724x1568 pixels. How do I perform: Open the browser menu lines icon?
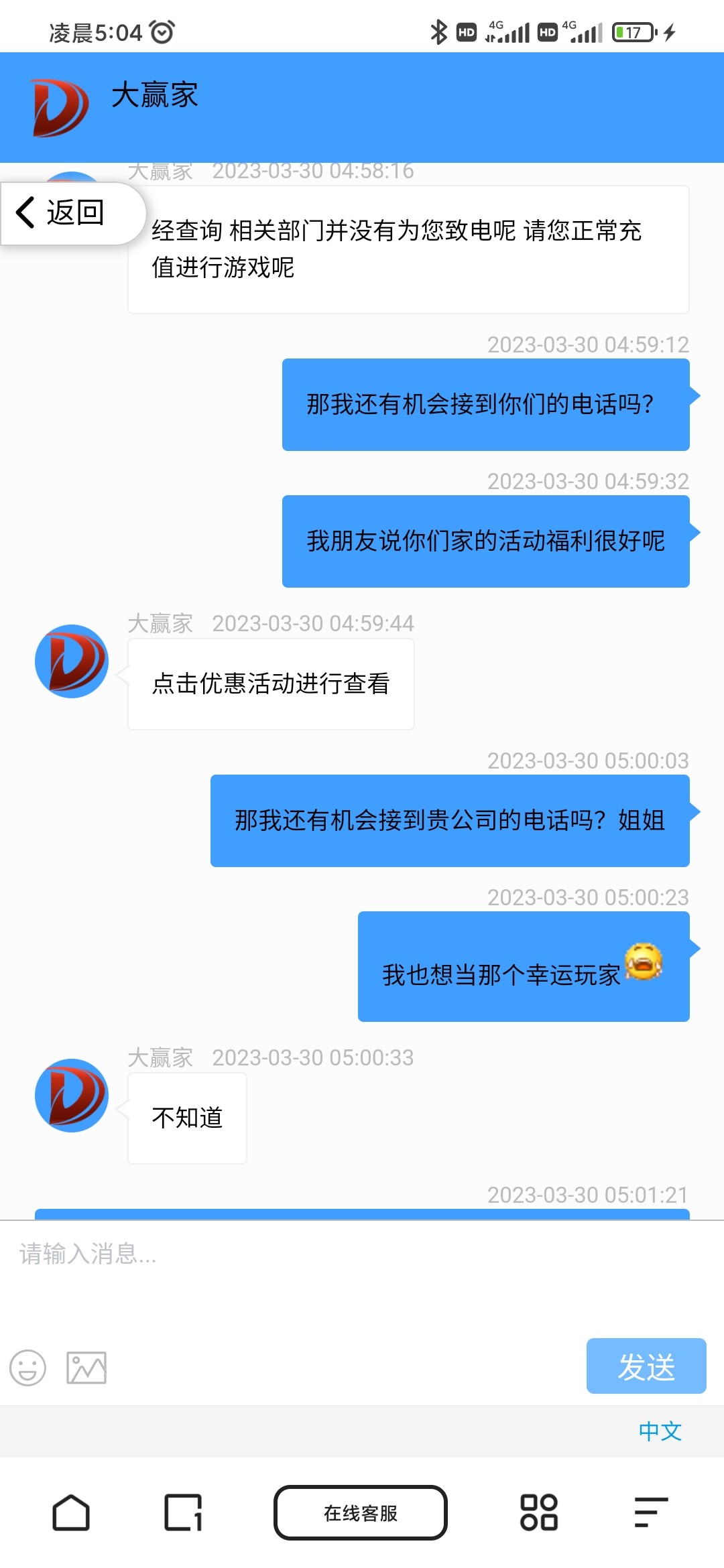pyautogui.click(x=651, y=1513)
